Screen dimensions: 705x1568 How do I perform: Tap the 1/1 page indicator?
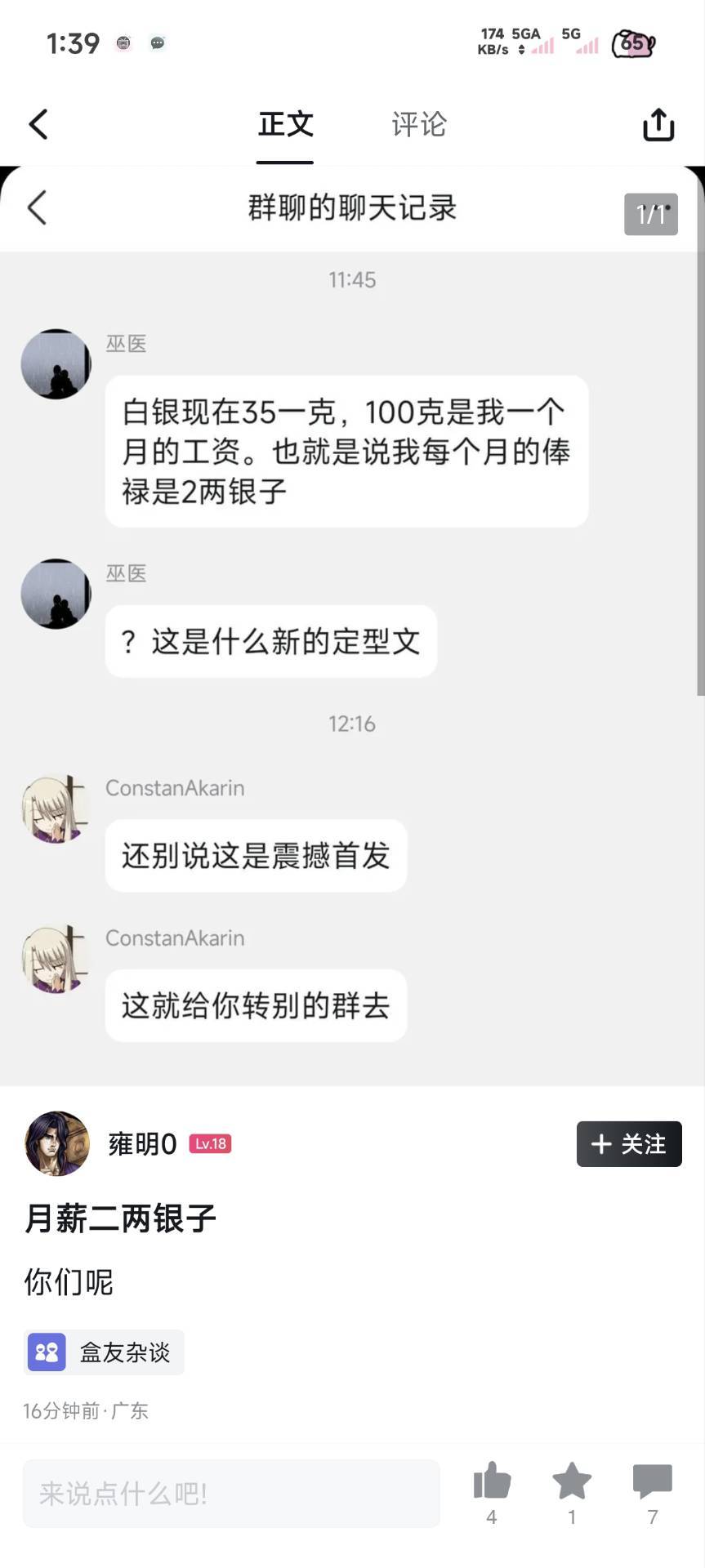point(650,214)
